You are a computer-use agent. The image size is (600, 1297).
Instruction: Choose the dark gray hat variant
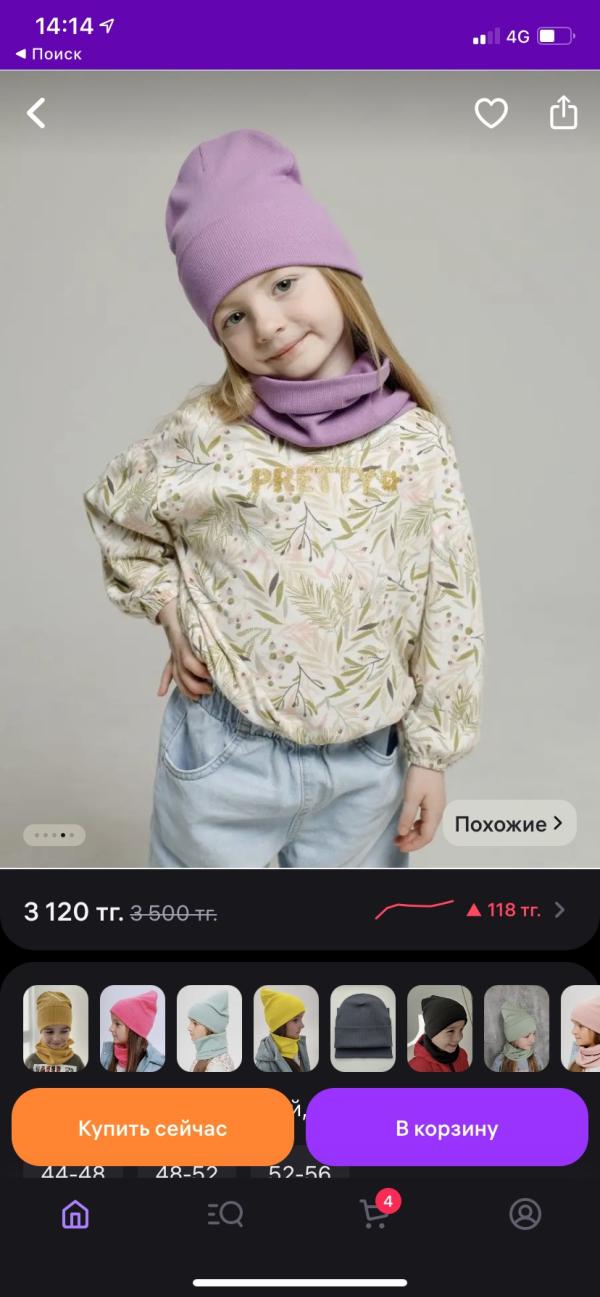(x=364, y=1029)
